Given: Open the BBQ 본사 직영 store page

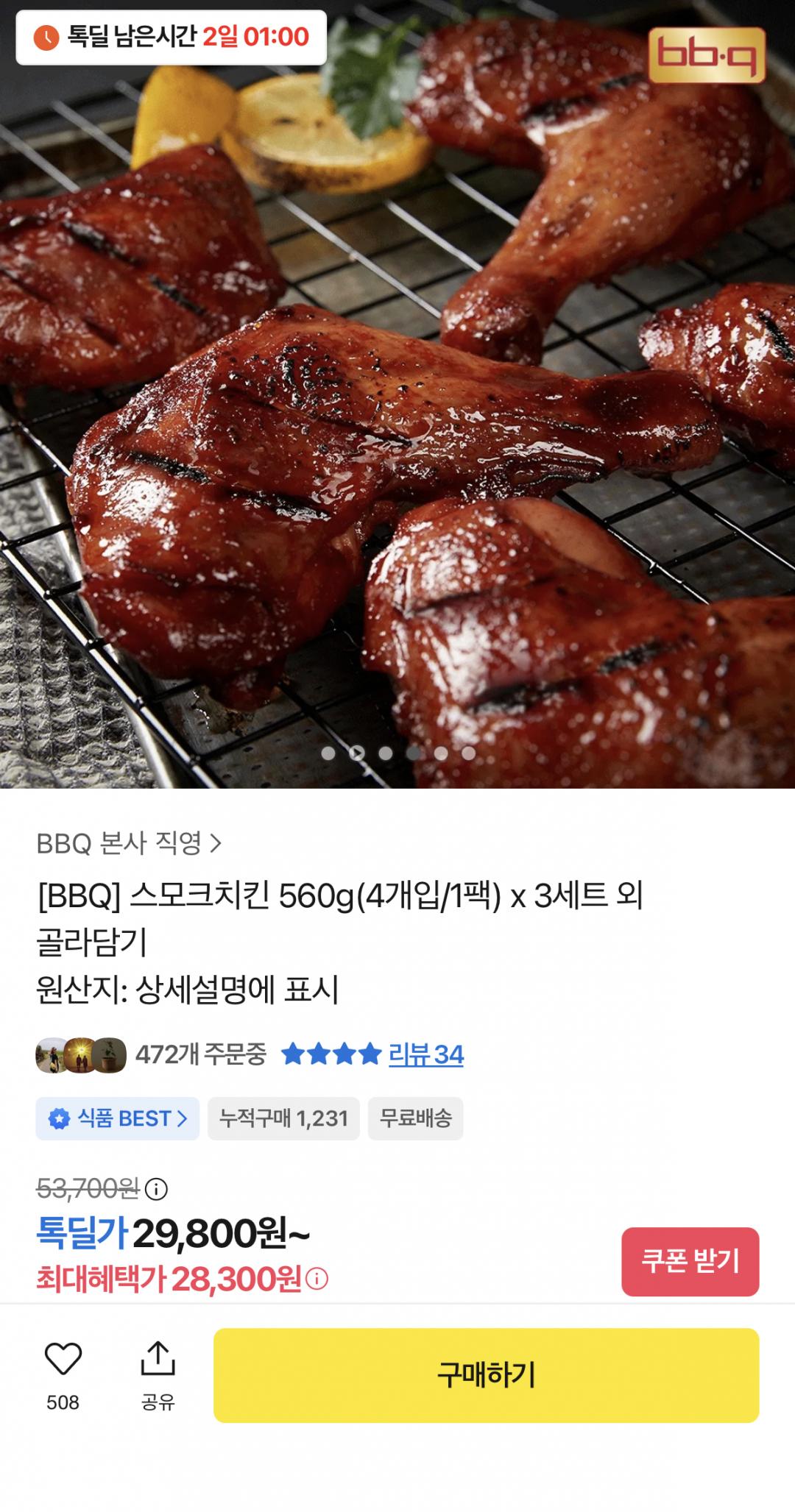Looking at the screenshot, I should (129, 843).
